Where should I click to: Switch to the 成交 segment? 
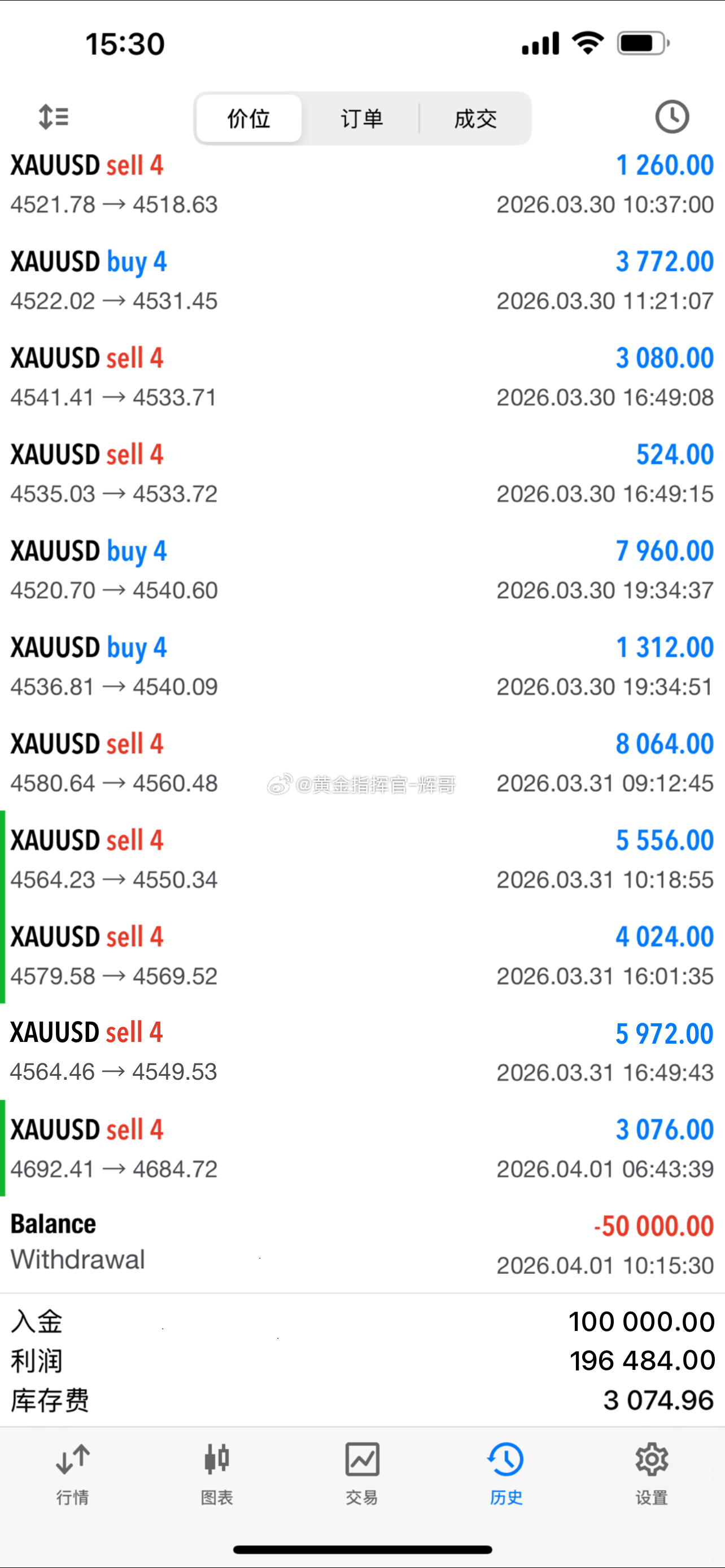coord(475,119)
